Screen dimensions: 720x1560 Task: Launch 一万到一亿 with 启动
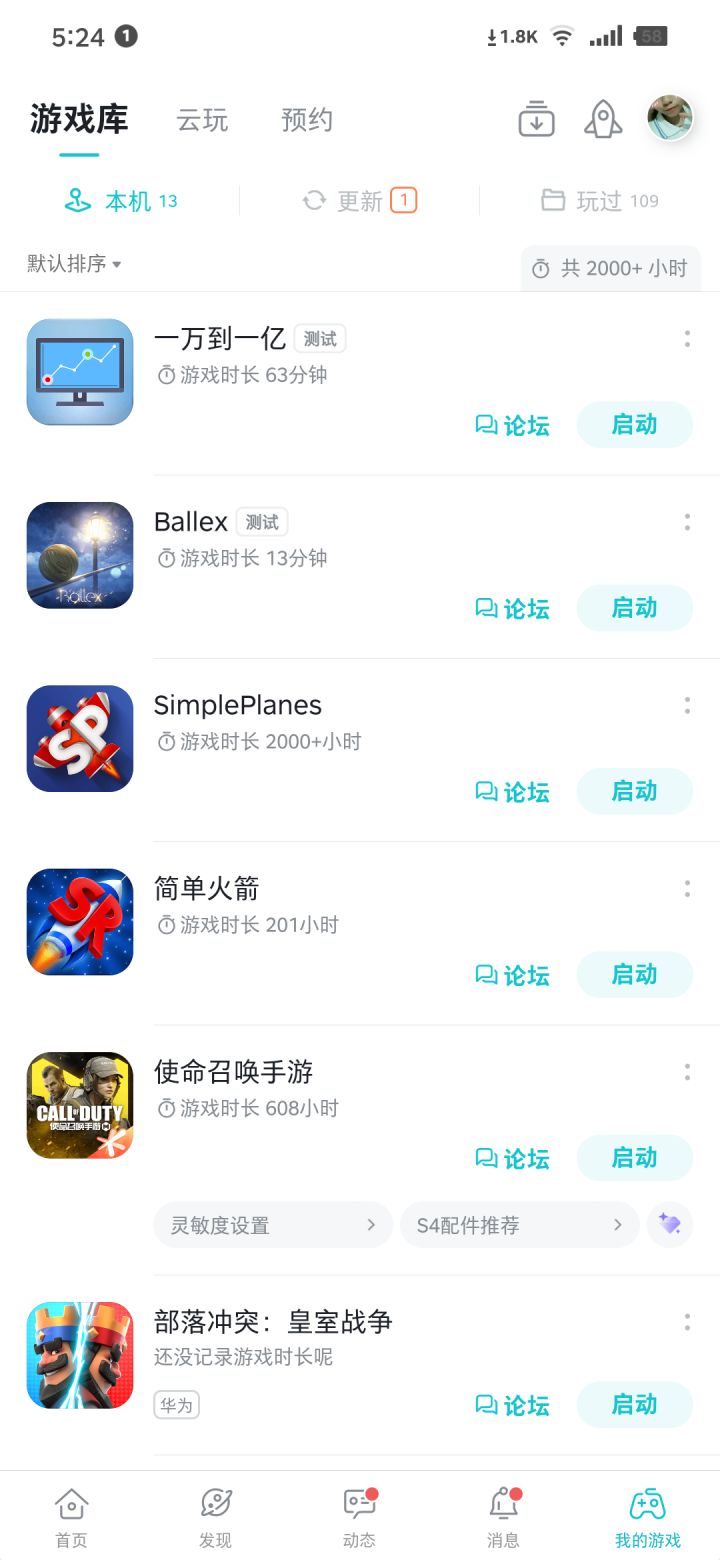(634, 425)
